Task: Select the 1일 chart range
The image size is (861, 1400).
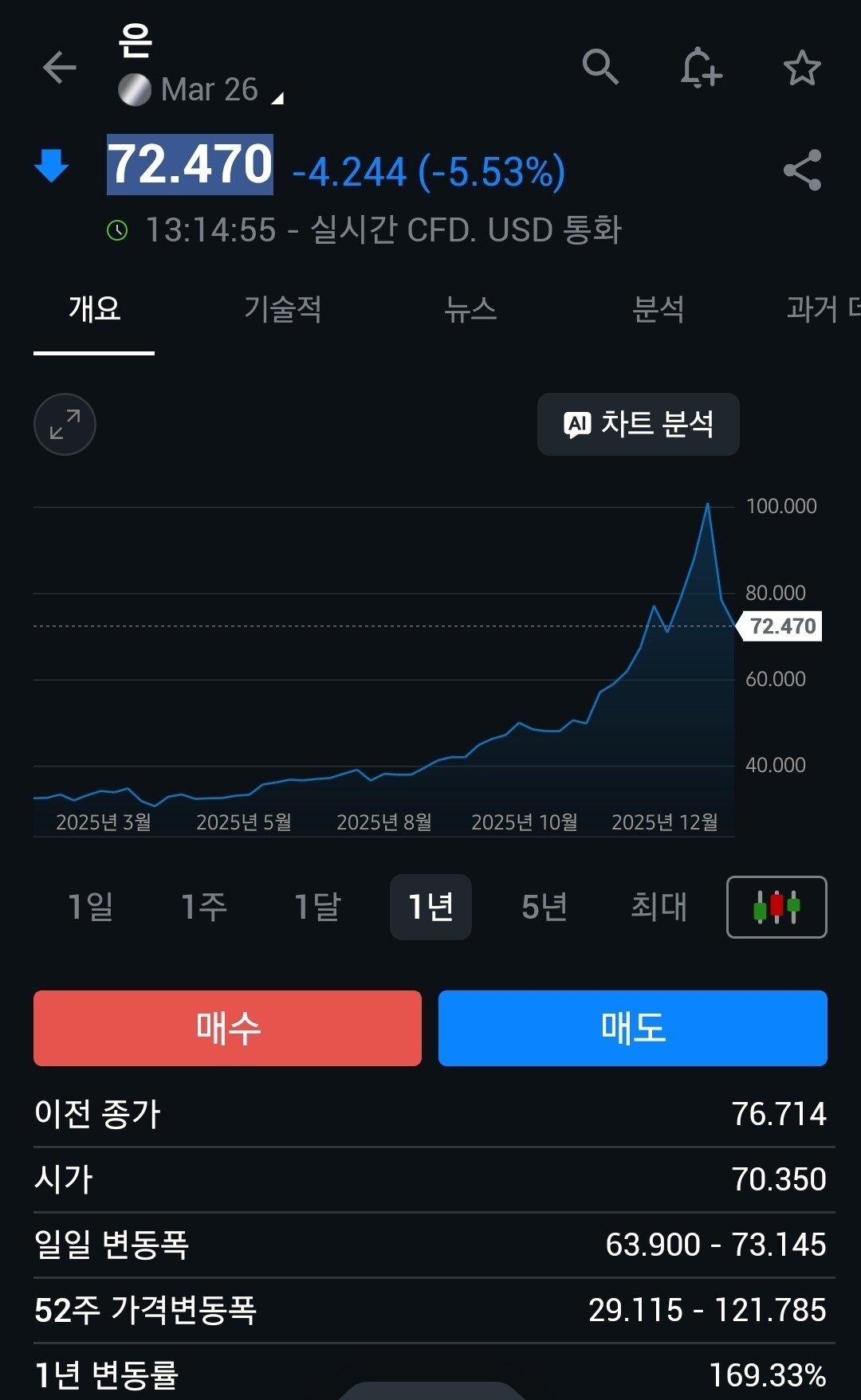Action: pyautogui.click(x=90, y=907)
